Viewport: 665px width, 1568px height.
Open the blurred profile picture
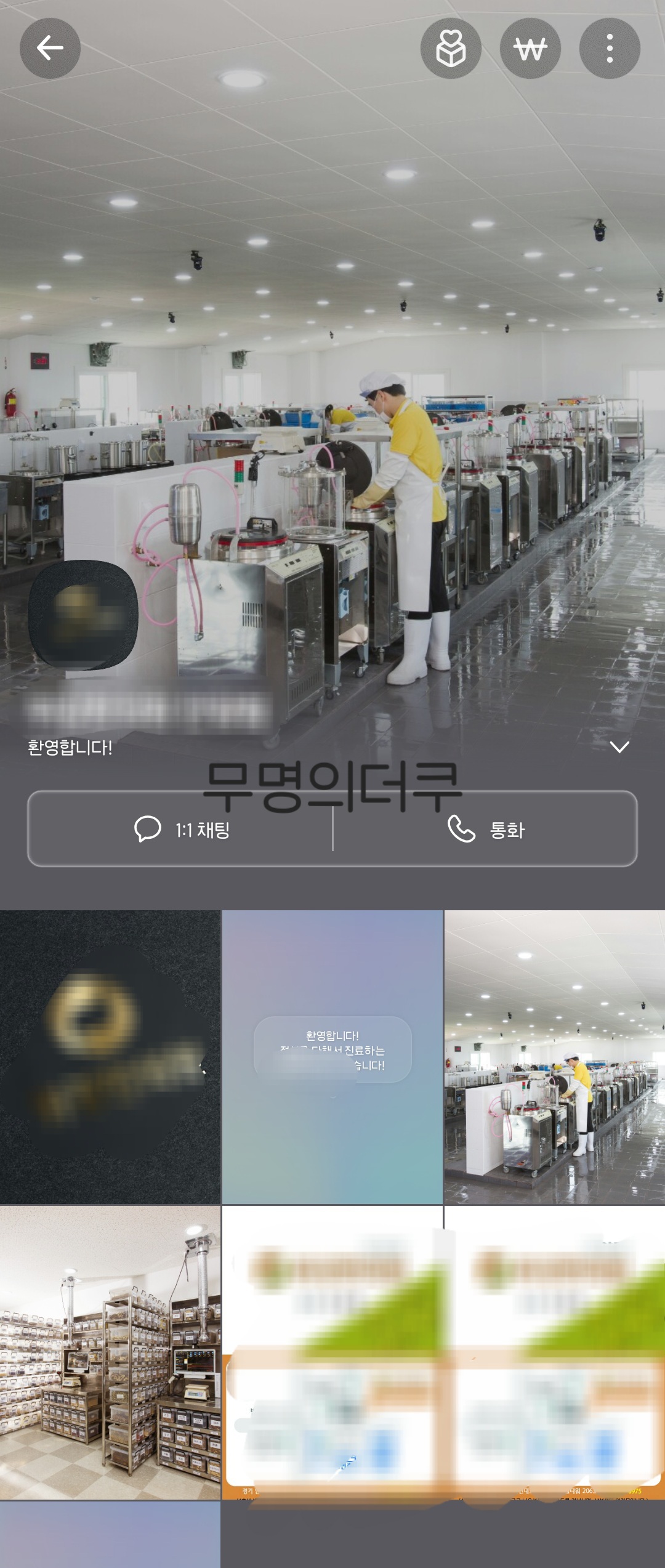tap(83, 615)
